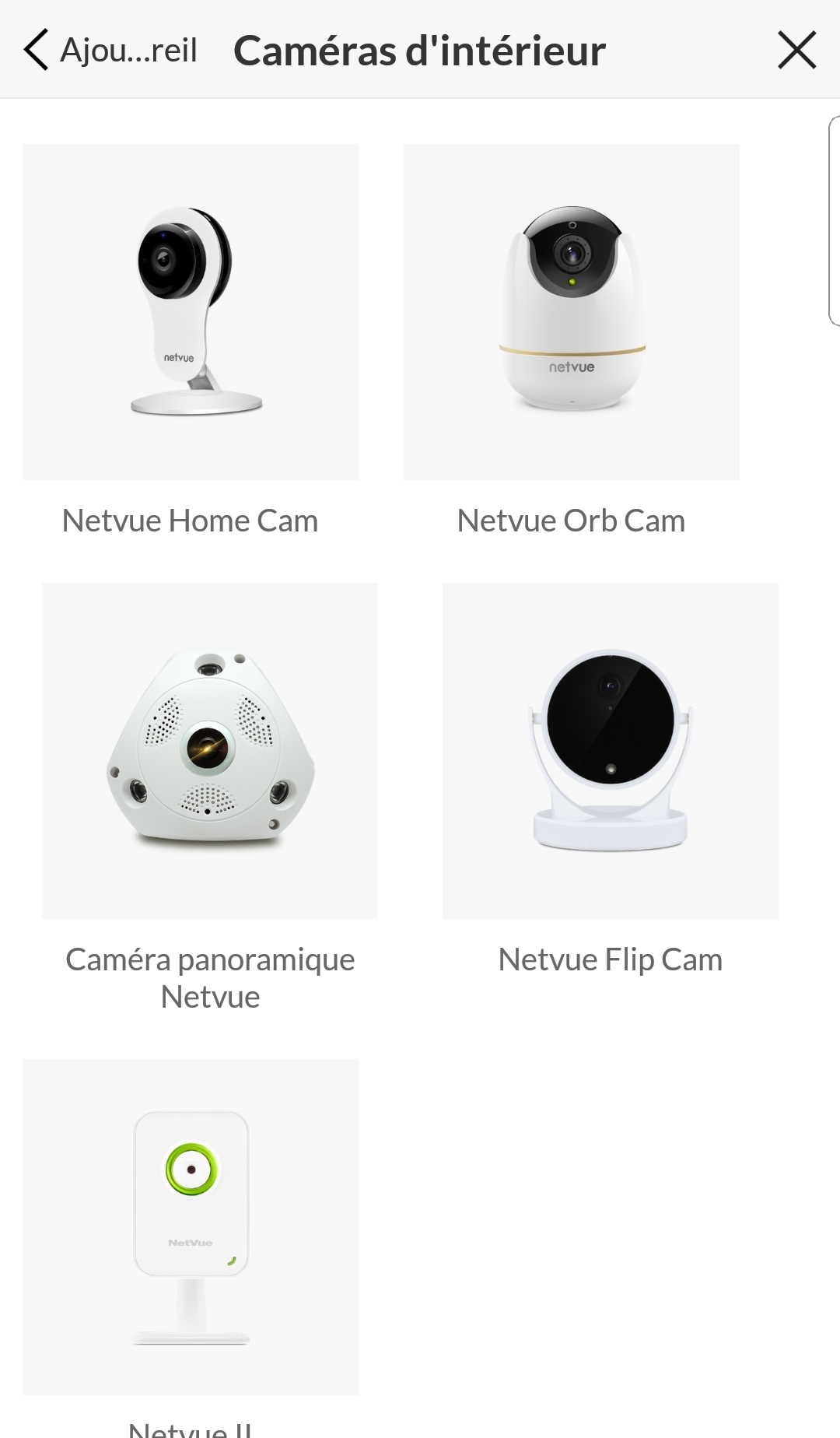This screenshot has width=840, height=1438.
Task: Go back to Ajou...reil screen
Action: click(109, 51)
